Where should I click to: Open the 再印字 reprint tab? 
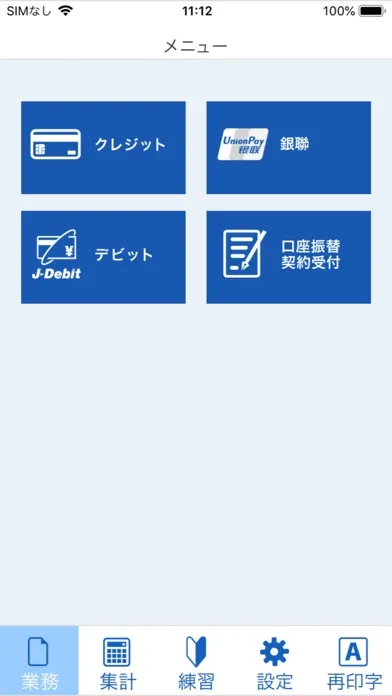click(353, 661)
